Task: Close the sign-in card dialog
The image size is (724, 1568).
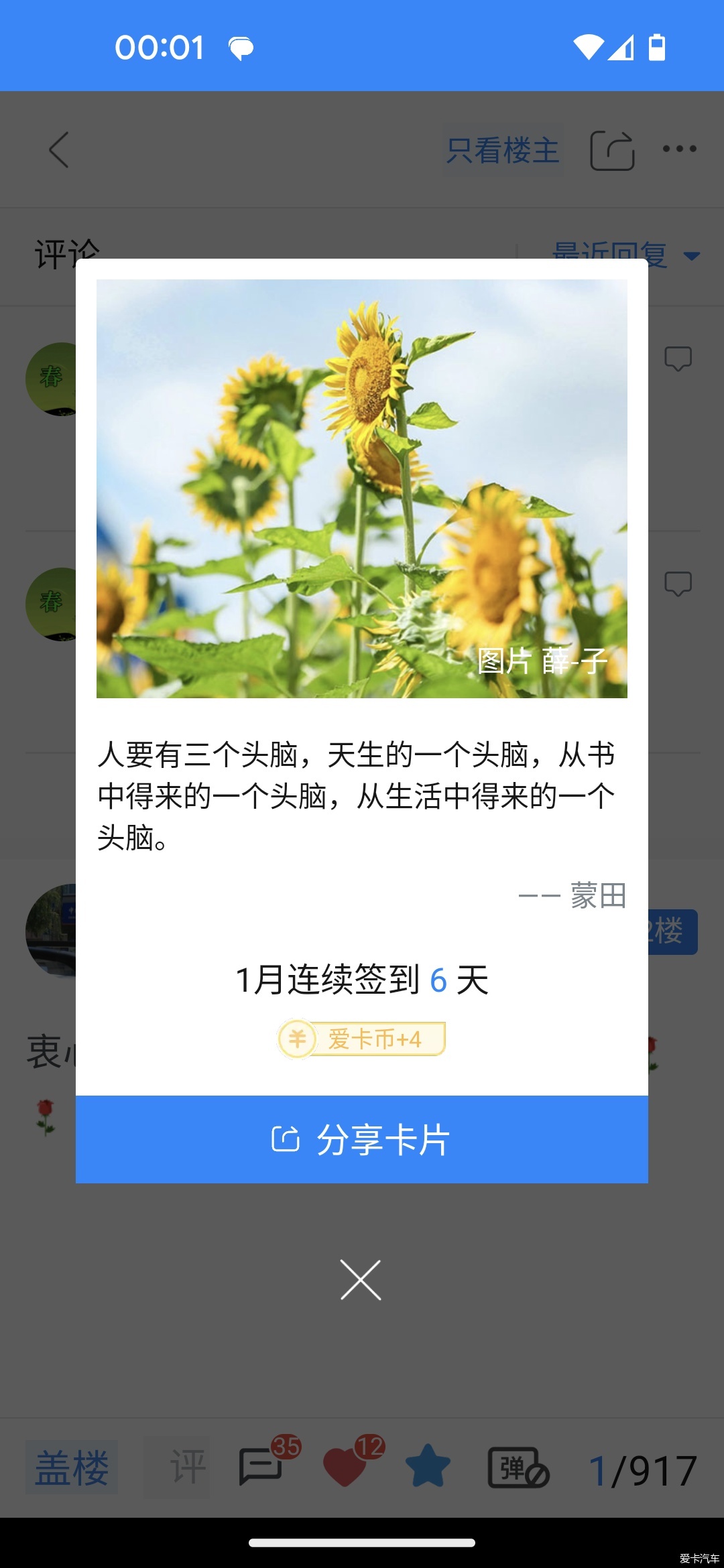Action: (x=361, y=1280)
